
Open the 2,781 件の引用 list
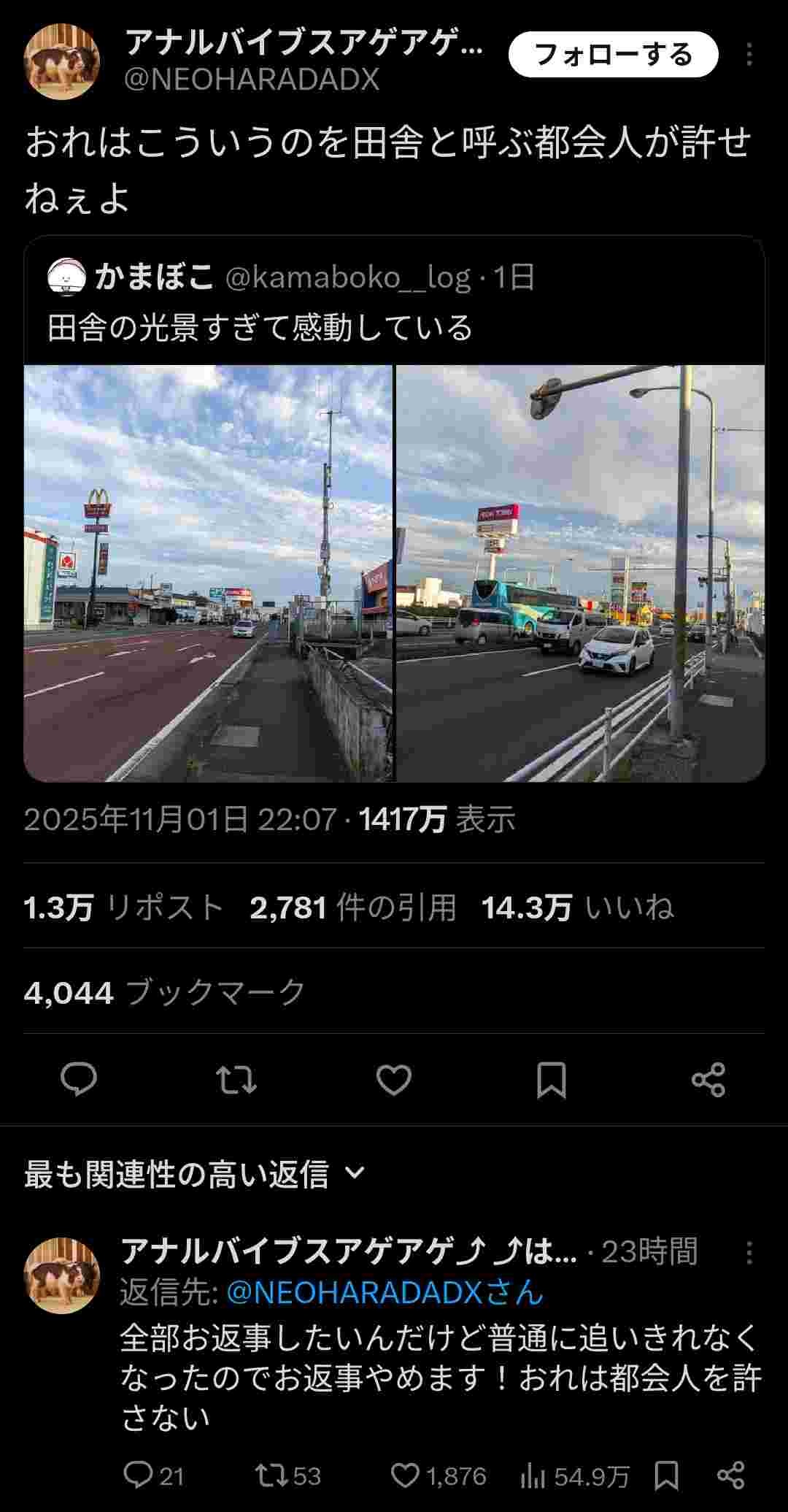click(353, 907)
